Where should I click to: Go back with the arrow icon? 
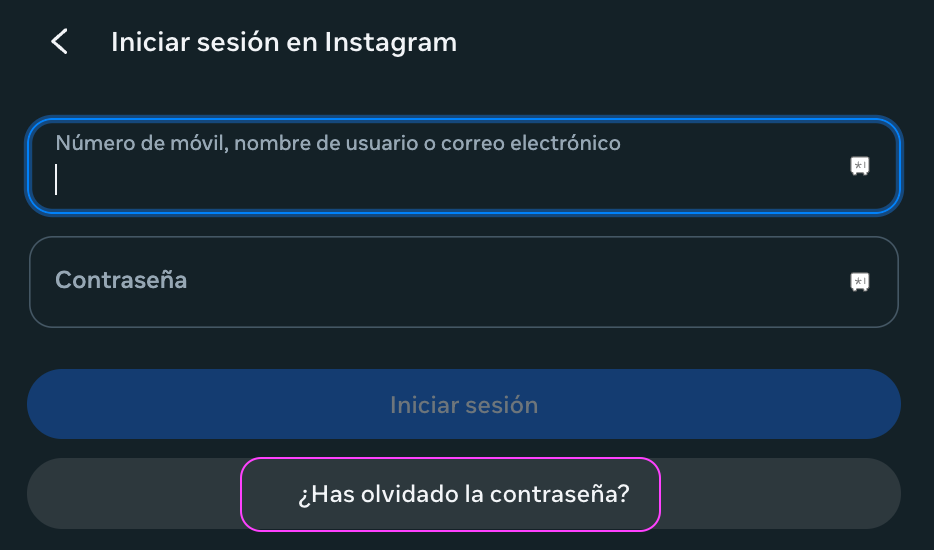[x=60, y=42]
